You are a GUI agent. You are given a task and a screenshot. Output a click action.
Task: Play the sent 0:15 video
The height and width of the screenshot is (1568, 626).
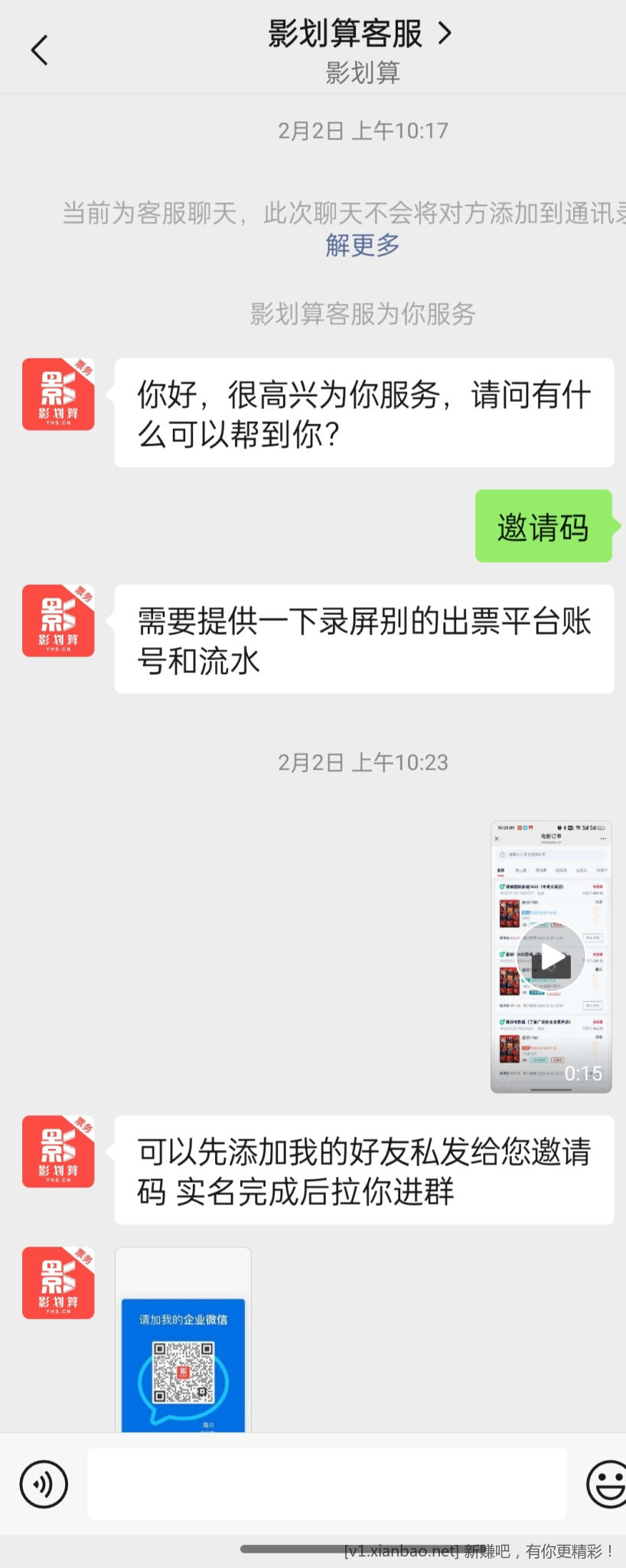[x=551, y=956]
